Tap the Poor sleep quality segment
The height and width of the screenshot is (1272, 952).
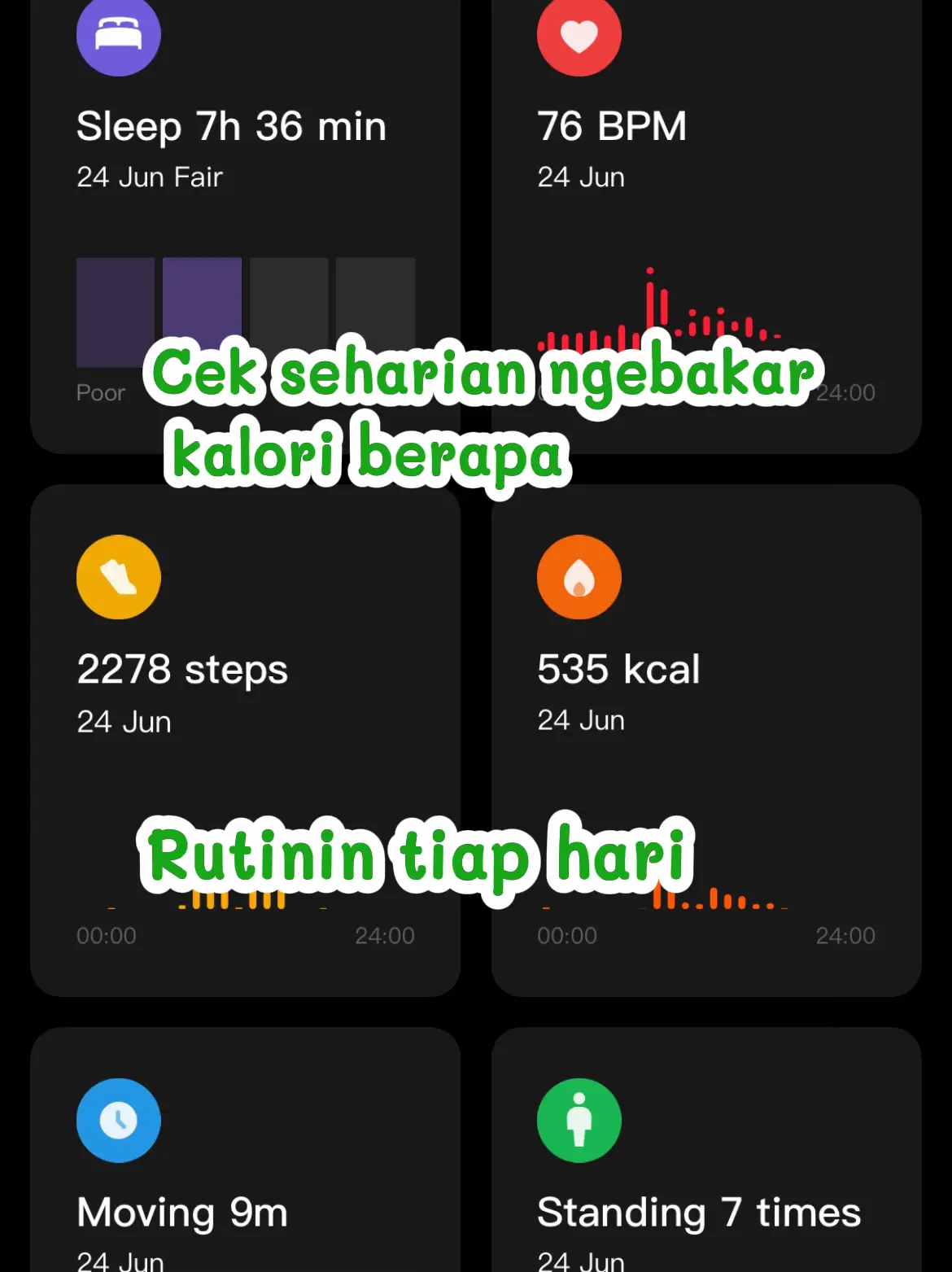click(101, 392)
